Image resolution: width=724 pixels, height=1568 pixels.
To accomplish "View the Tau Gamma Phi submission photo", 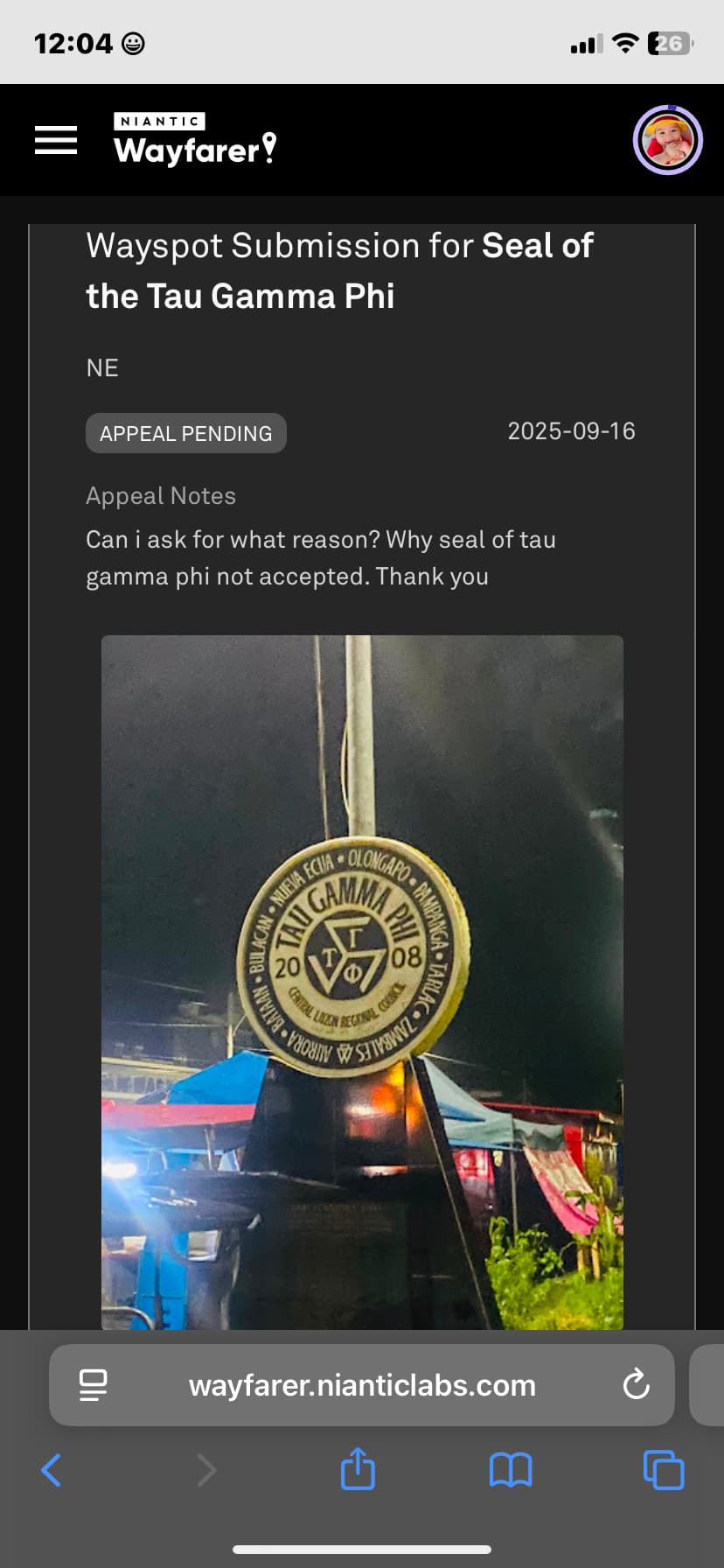I will 362,982.
